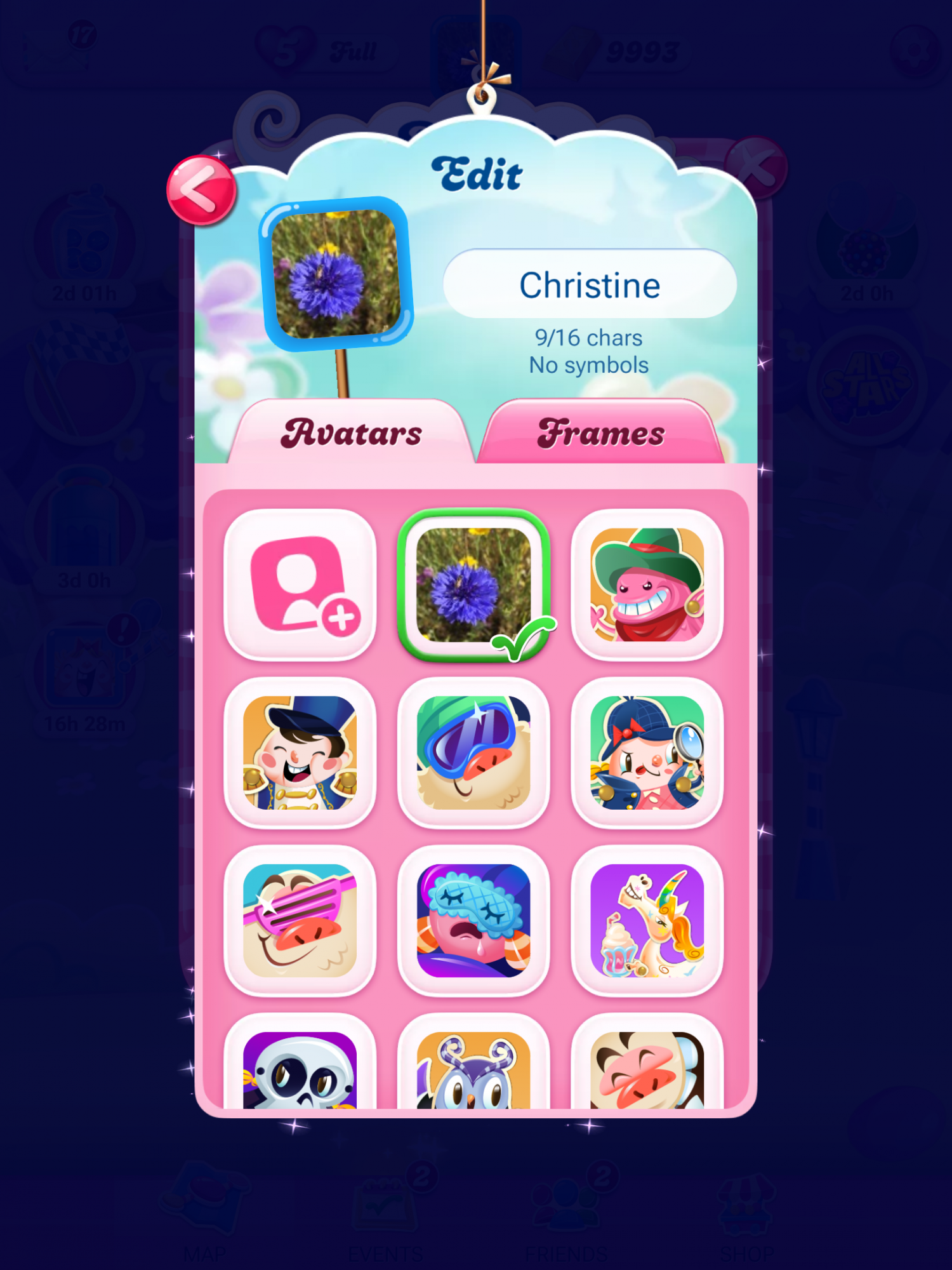The height and width of the screenshot is (1270, 952).
Task: Select the Avatars tab
Action: (x=352, y=434)
